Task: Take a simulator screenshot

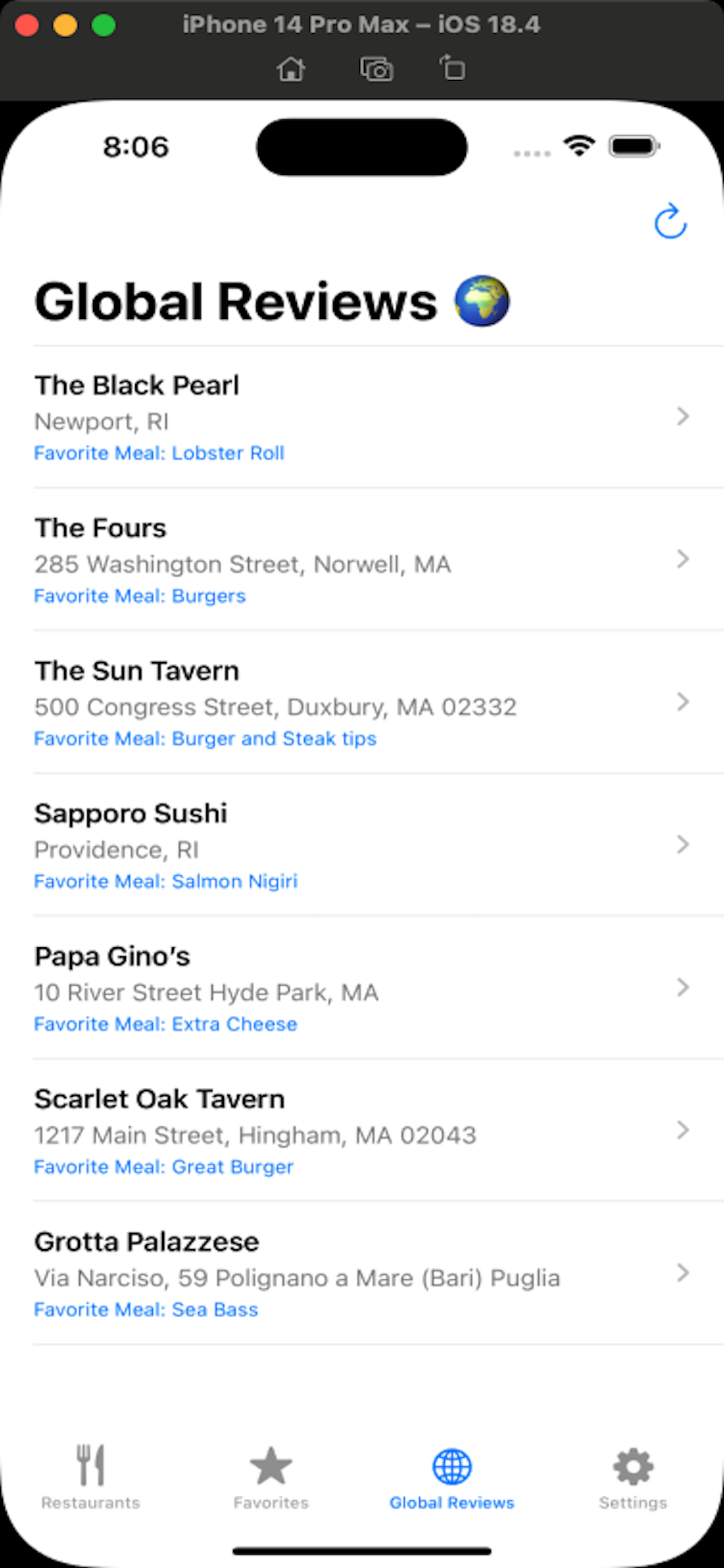Action: [x=377, y=69]
